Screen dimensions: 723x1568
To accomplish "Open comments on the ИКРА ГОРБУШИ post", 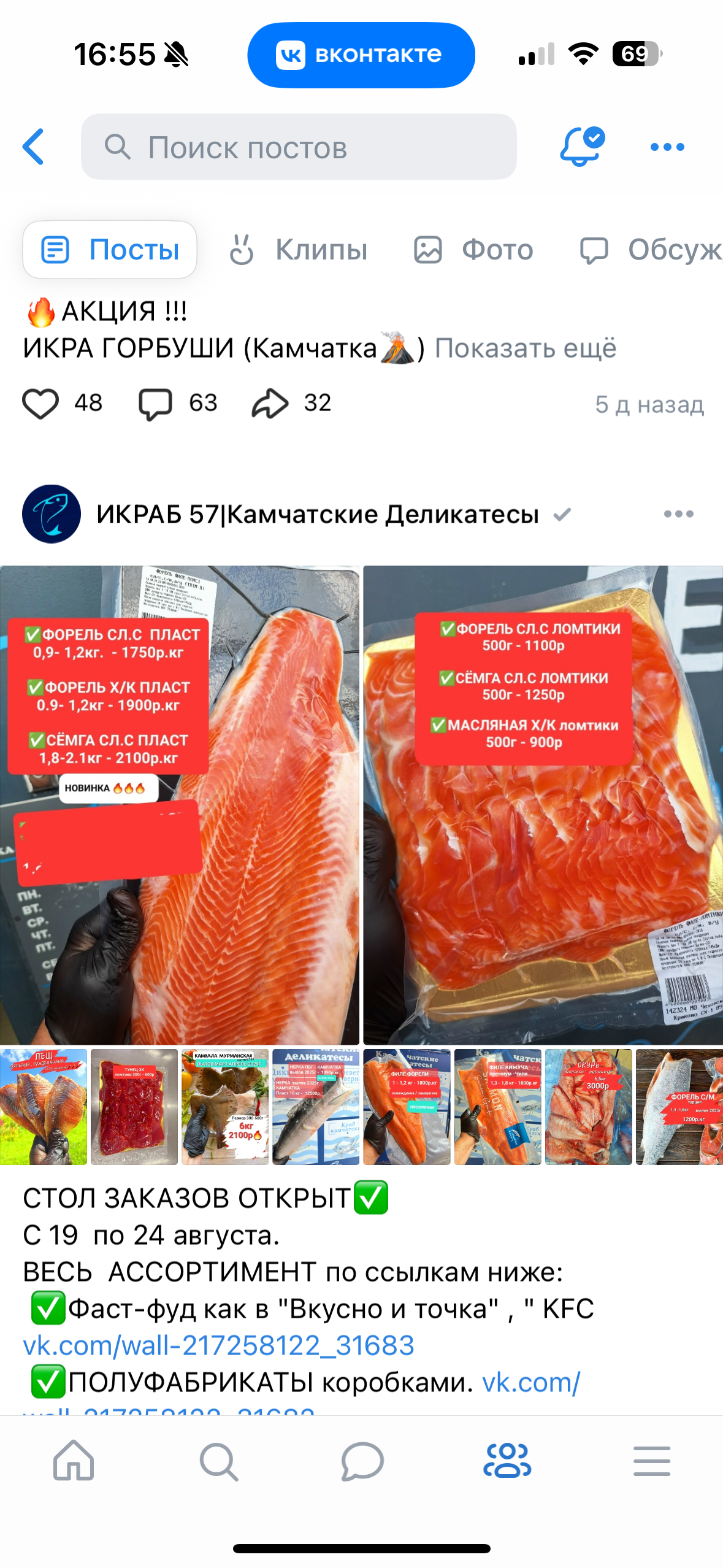I will tap(155, 404).
